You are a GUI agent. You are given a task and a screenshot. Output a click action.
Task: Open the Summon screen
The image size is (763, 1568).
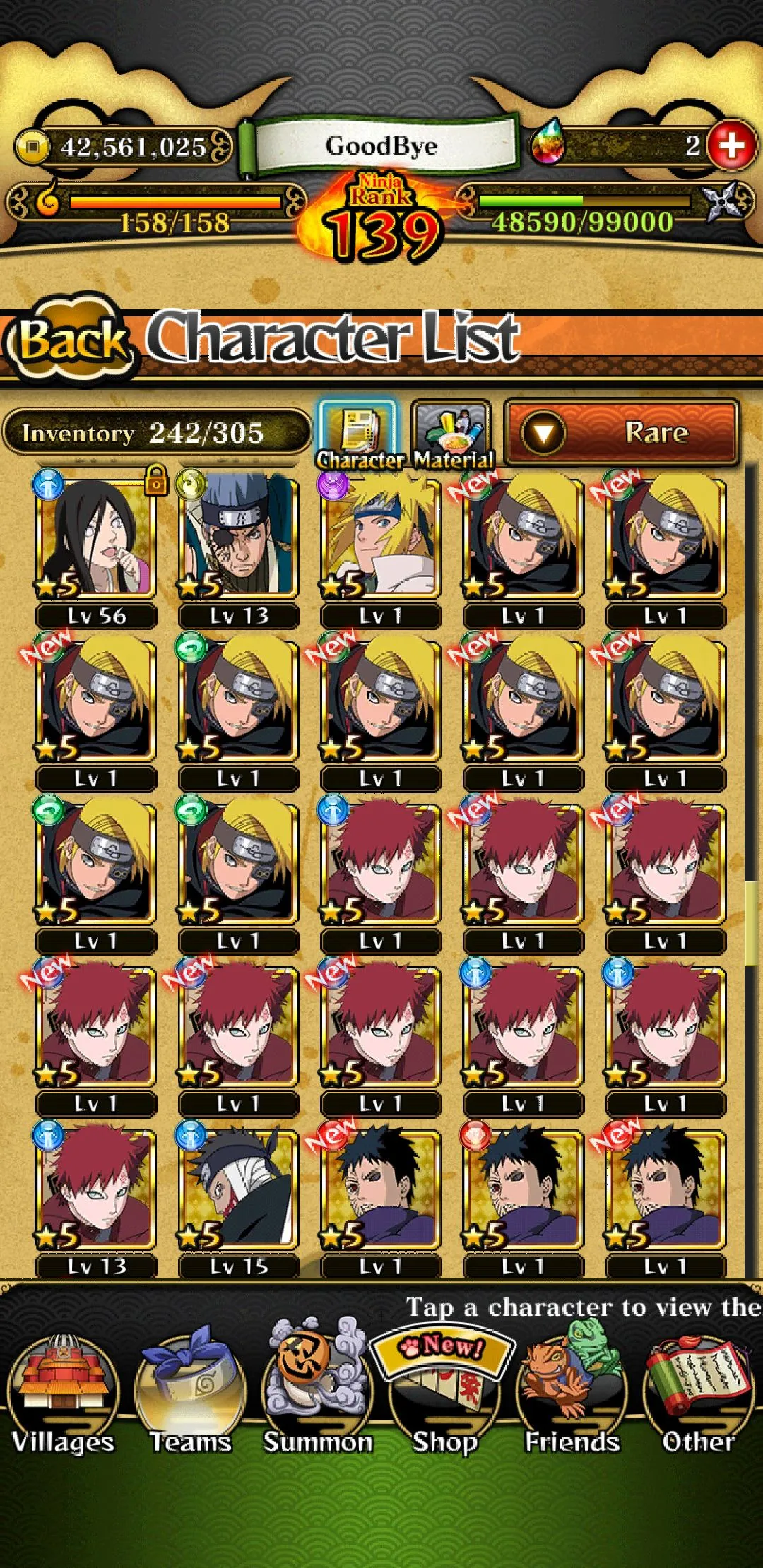pos(318,1388)
